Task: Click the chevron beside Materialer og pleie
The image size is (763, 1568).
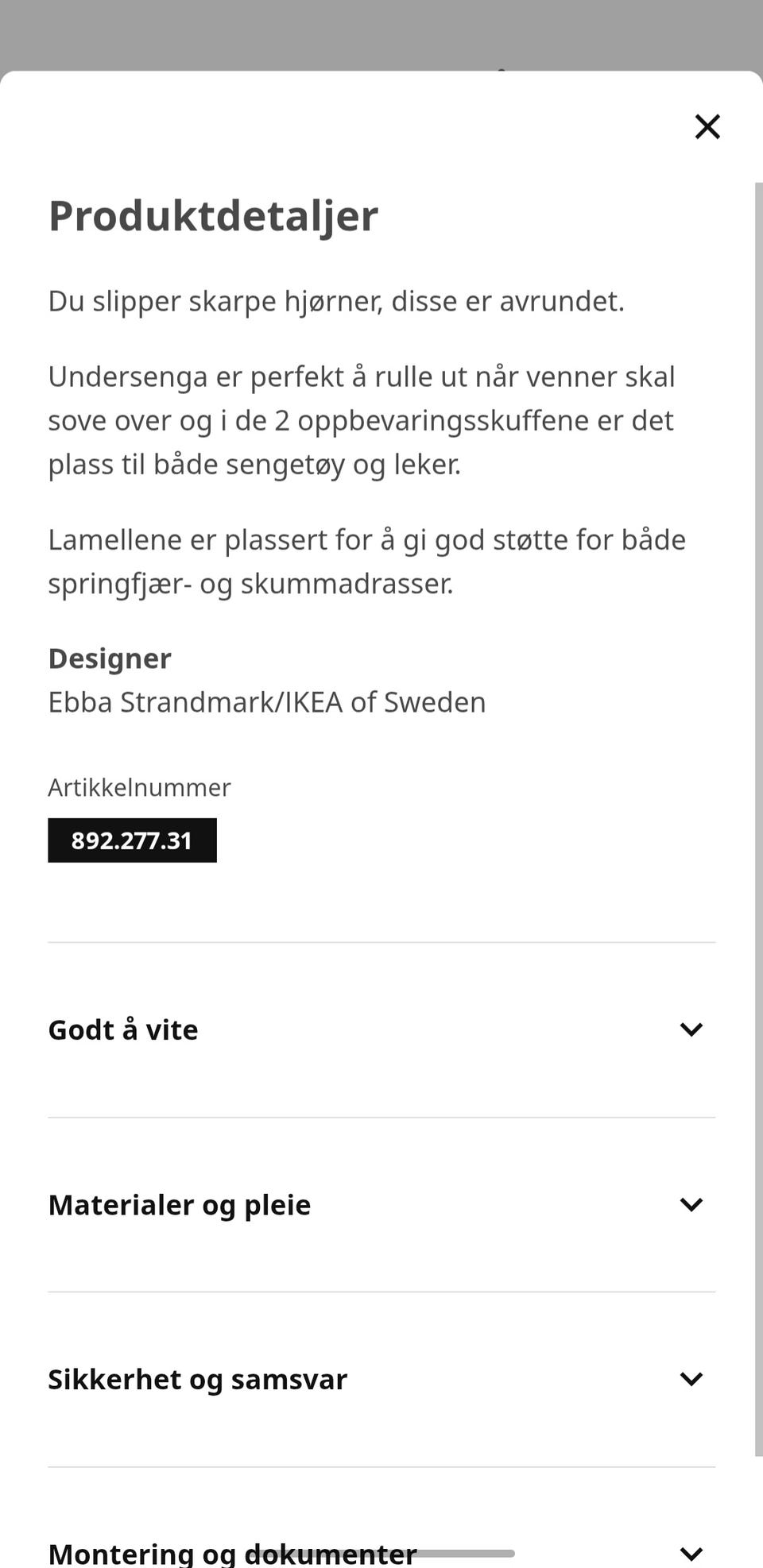Action: click(691, 1204)
